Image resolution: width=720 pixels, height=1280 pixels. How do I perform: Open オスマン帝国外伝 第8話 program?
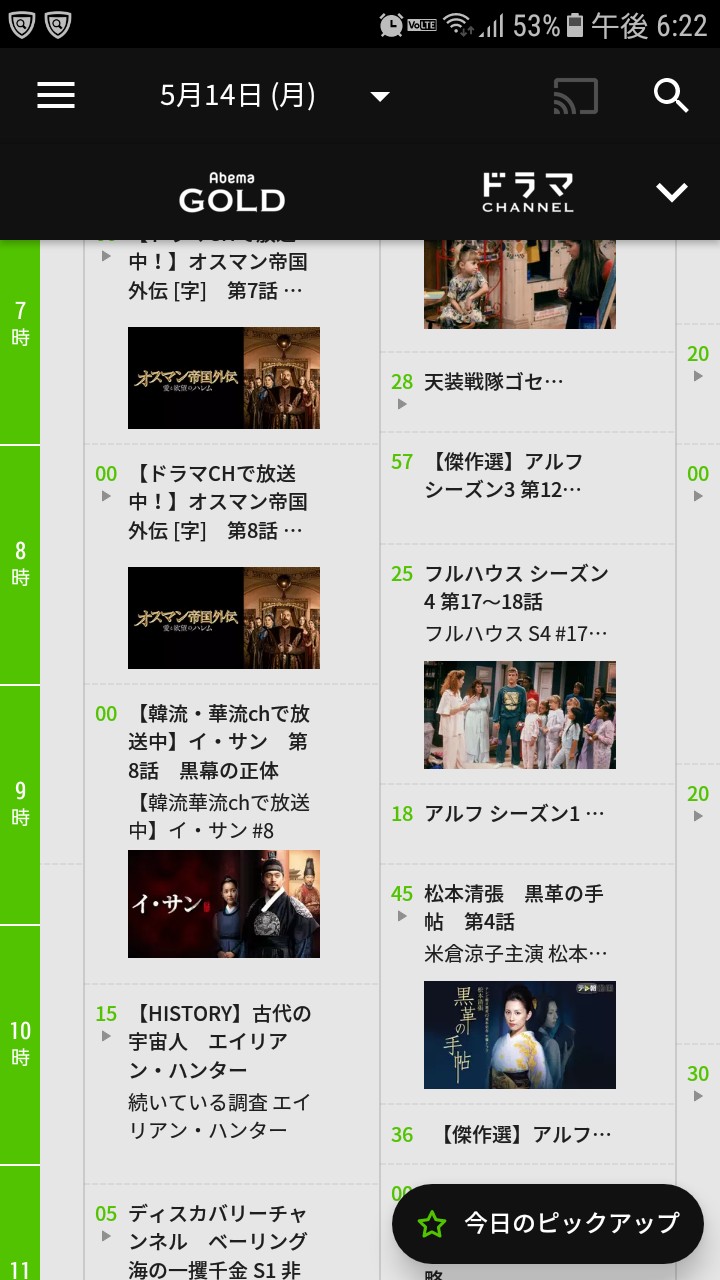(x=232, y=564)
